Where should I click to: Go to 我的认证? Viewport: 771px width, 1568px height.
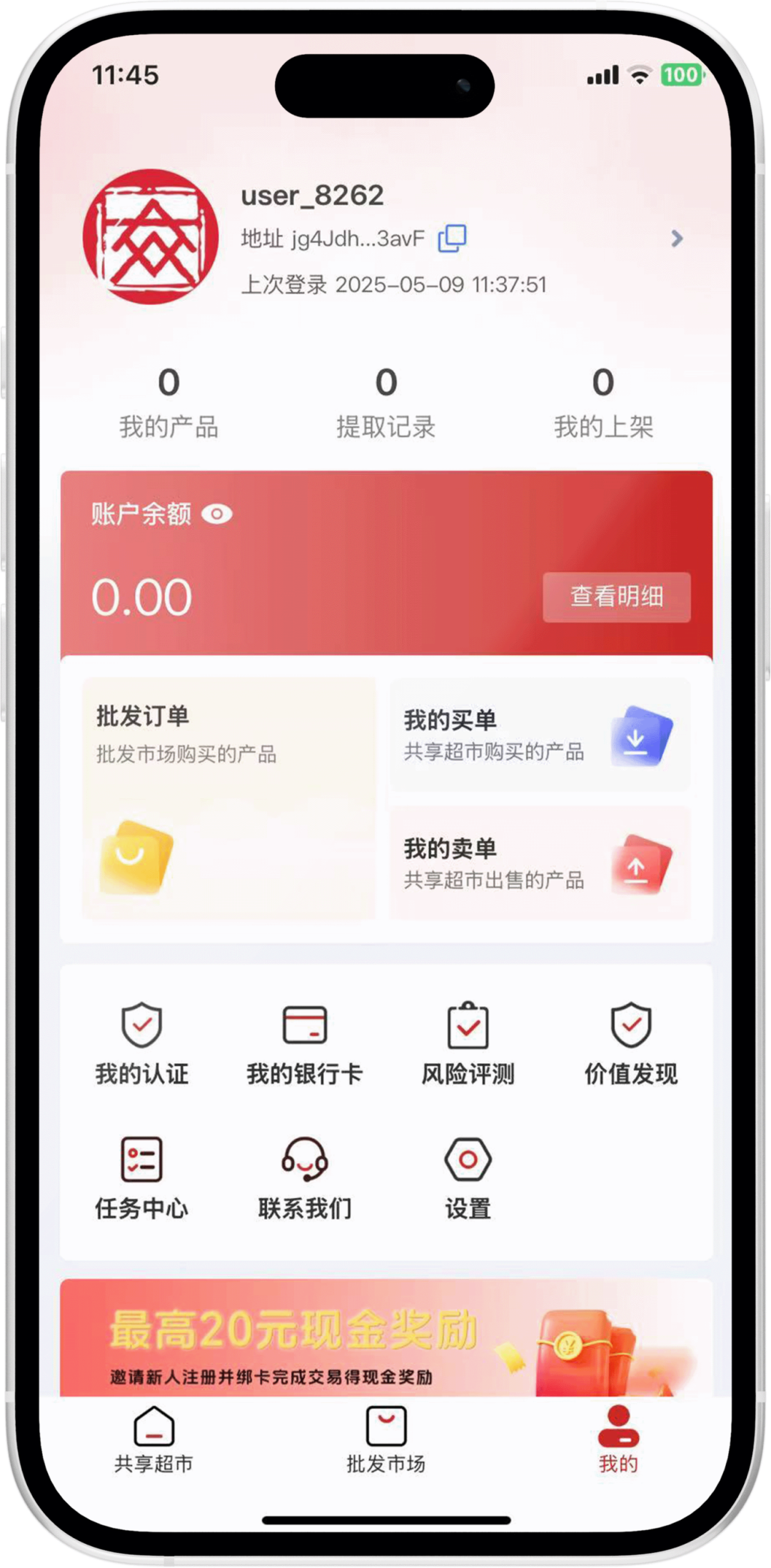coord(142,1044)
